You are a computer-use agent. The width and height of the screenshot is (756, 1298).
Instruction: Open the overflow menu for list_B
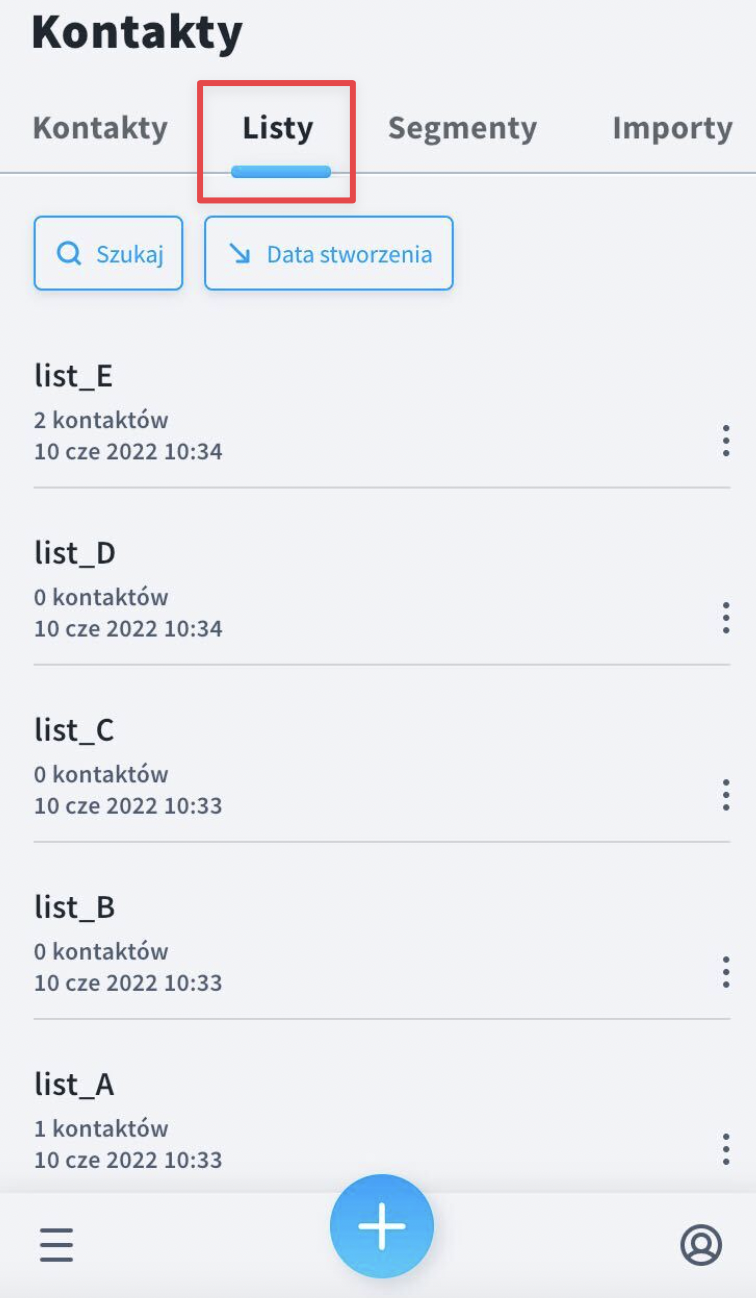pyautogui.click(x=726, y=972)
